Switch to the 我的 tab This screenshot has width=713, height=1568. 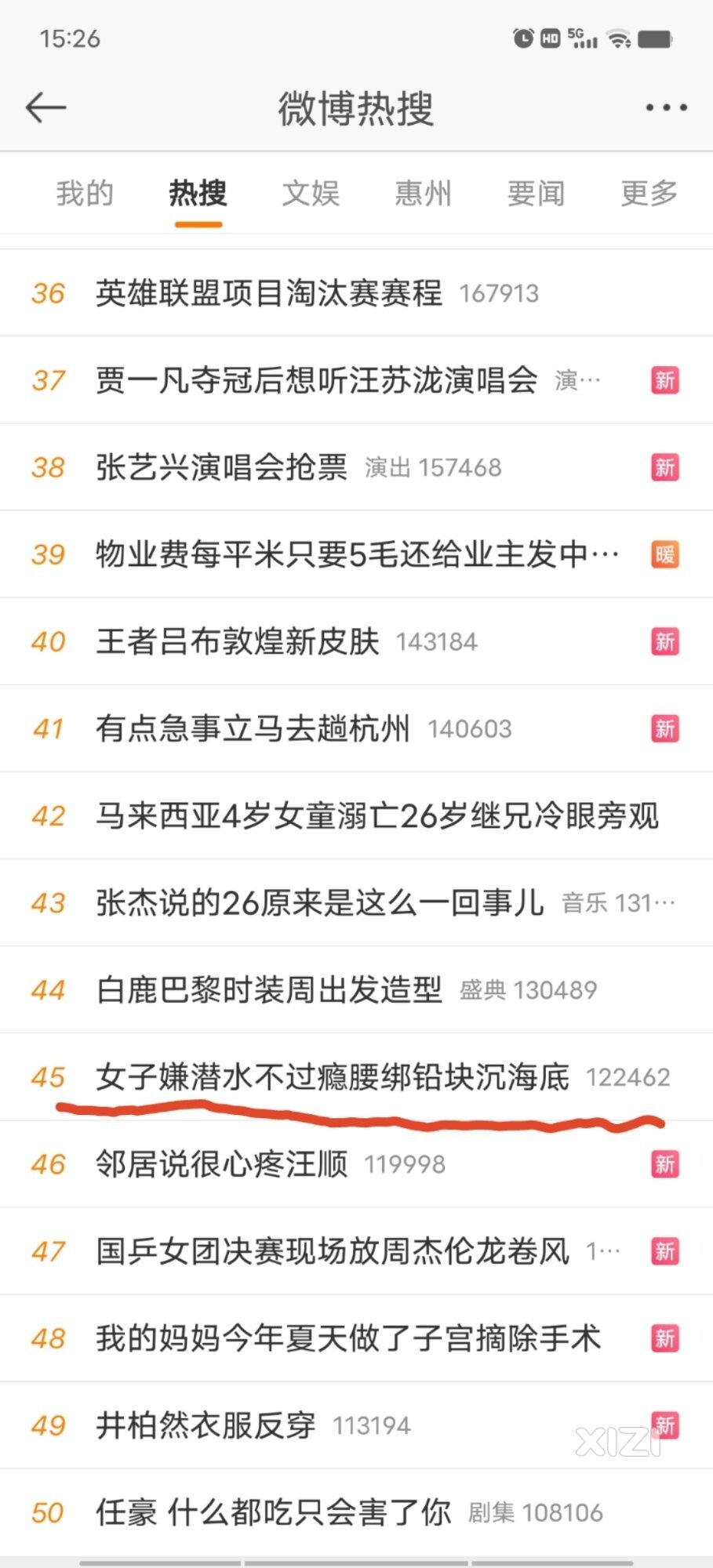coord(85,193)
